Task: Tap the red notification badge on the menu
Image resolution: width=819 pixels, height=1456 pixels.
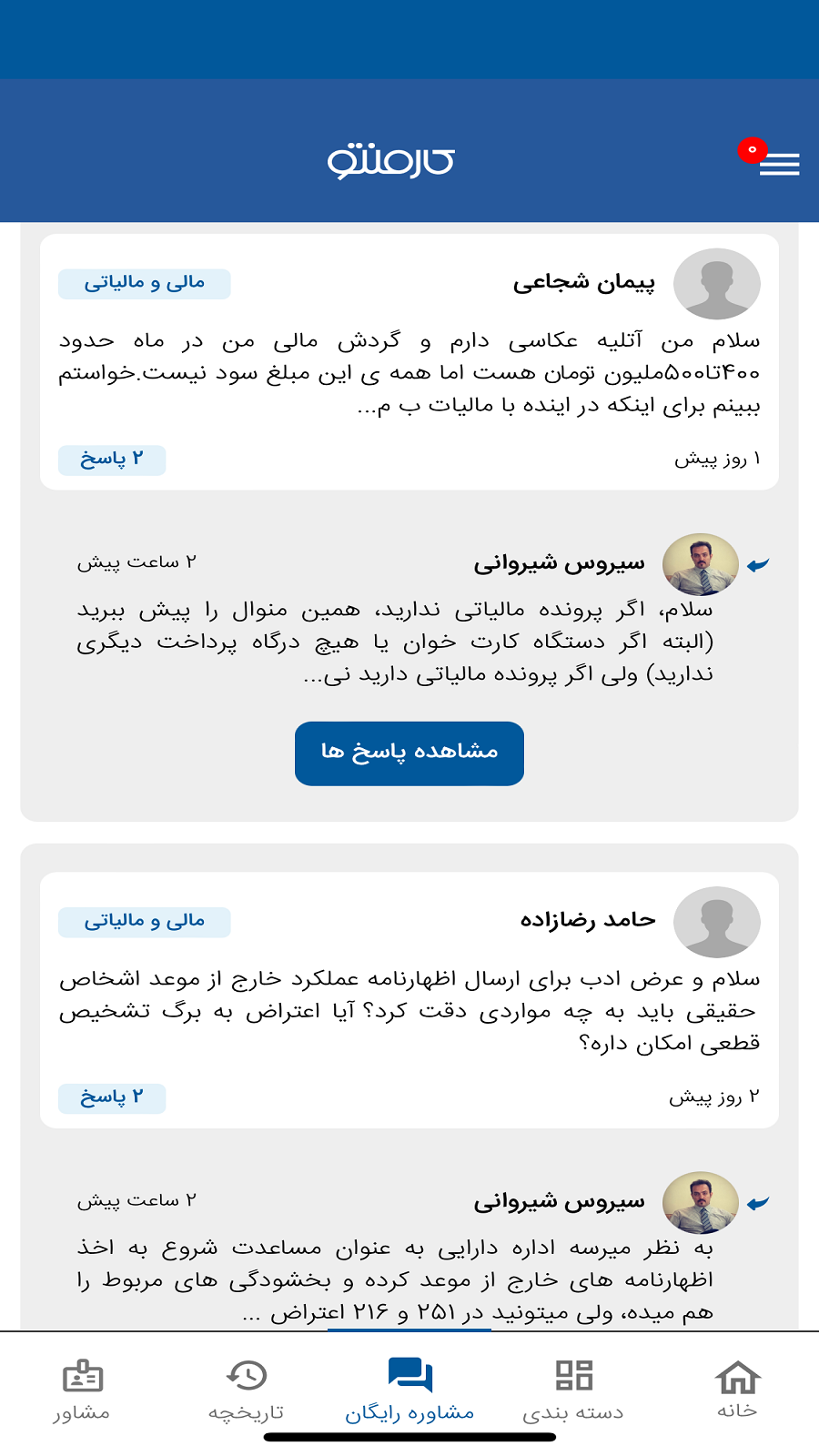Action: click(752, 151)
